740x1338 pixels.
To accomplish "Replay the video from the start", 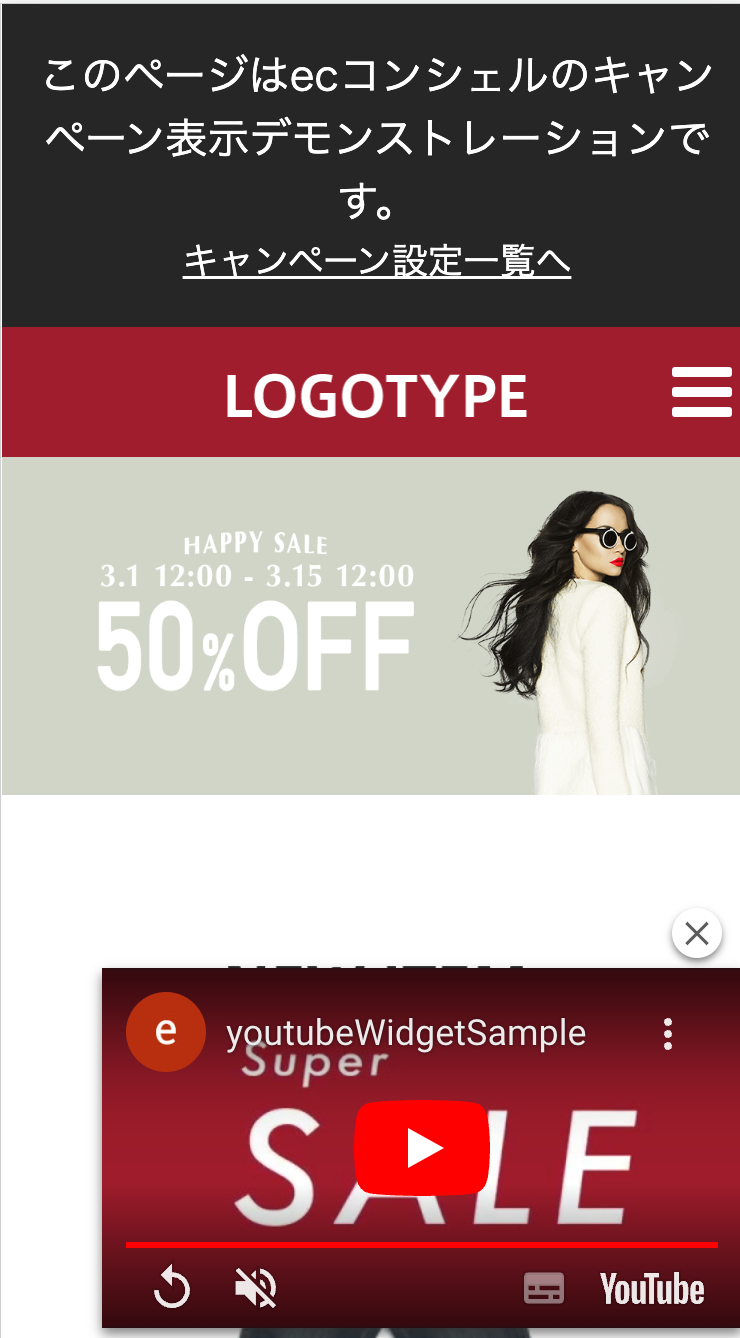I will click(x=172, y=1288).
